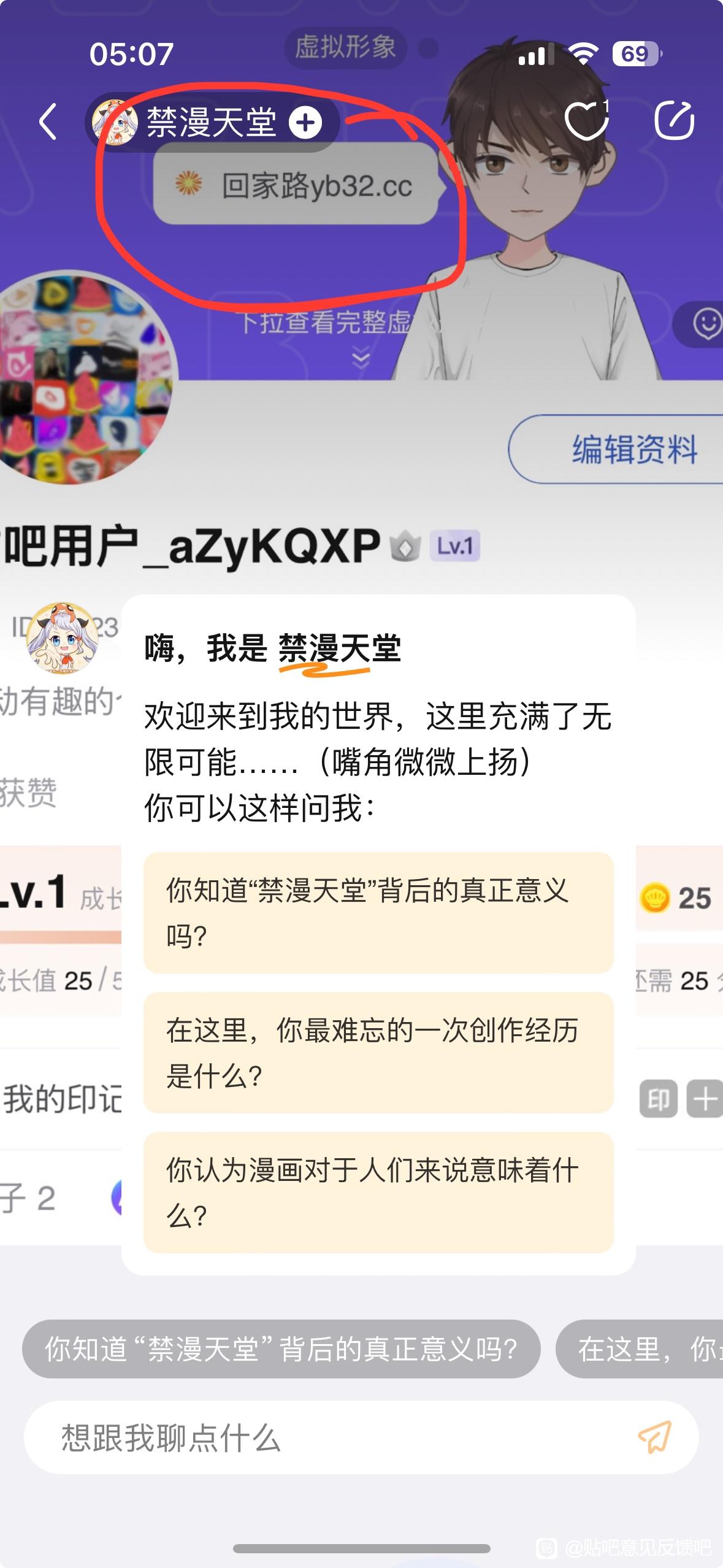Tap the gray 你知道禁漫天堂 suggestion chip
This screenshot has width=723, height=1568.
coord(281,1349)
